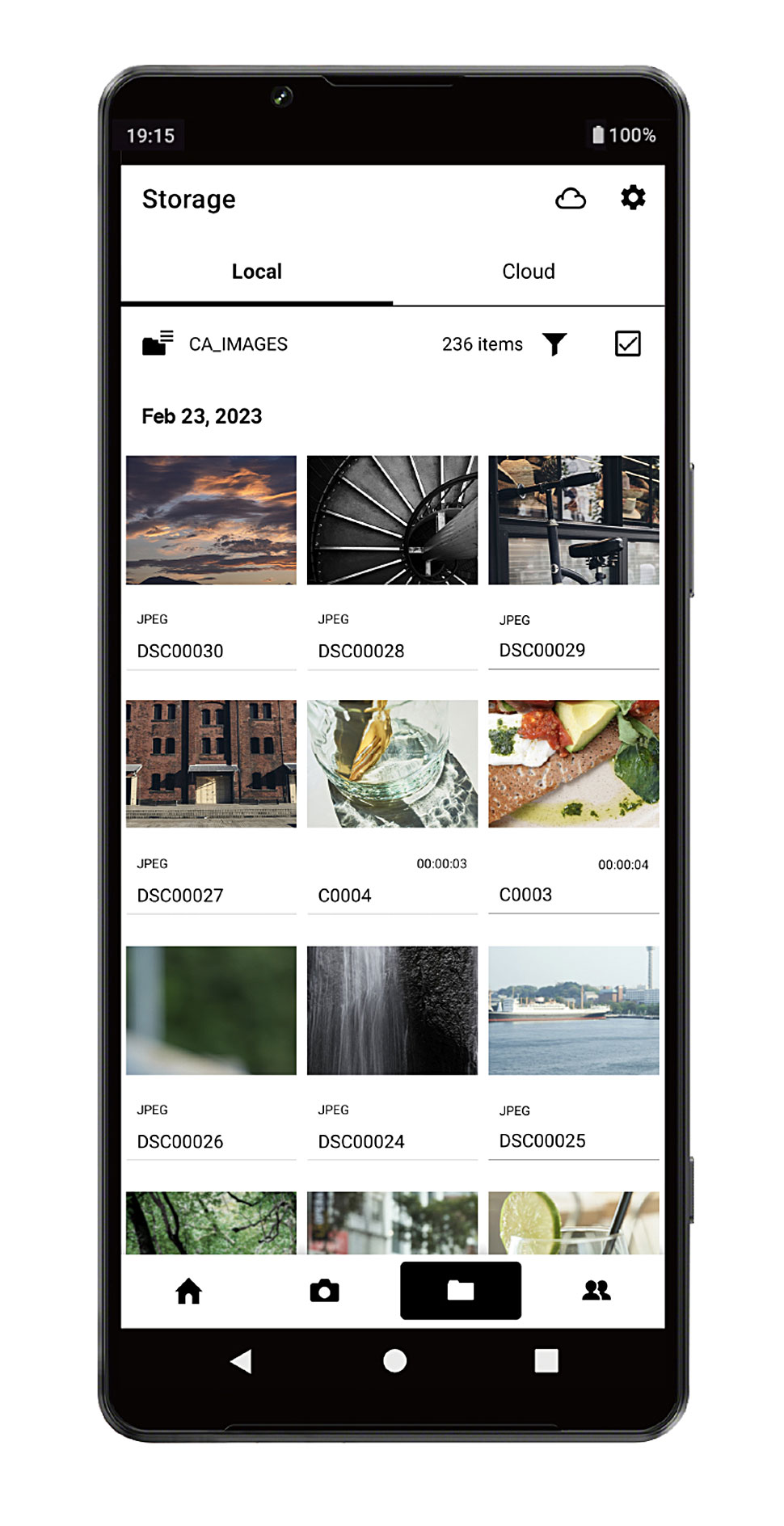784x1526 pixels.
Task: Tap the system back button
Action: (x=241, y=1361)
